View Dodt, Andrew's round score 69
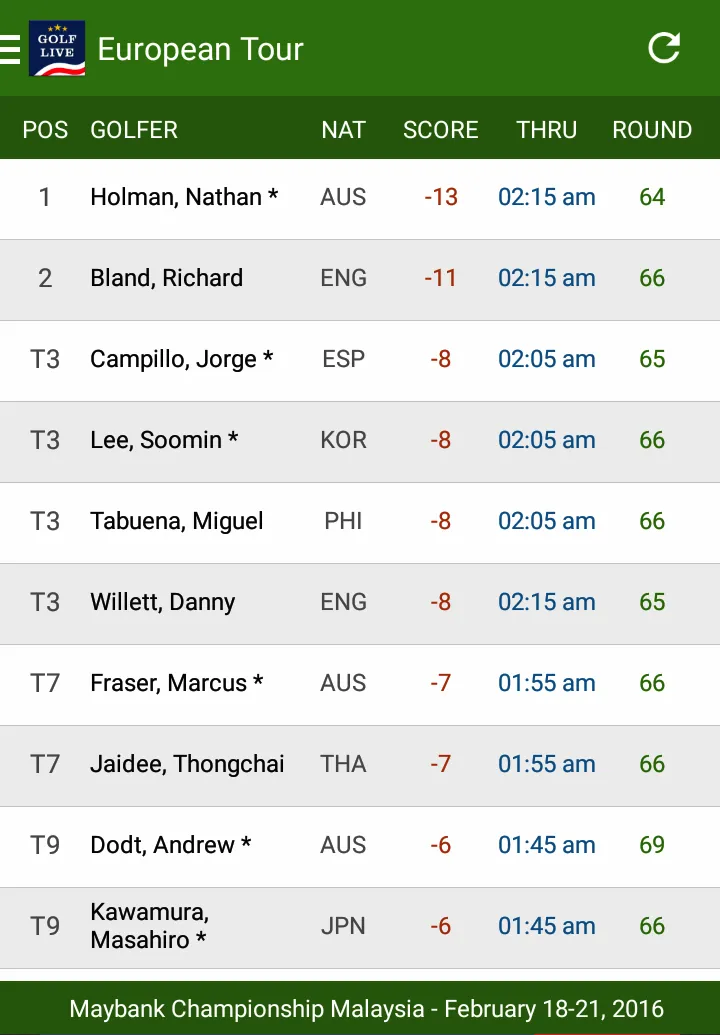Image resolution: width=720 pixels, height=1035 pixels. pyautogui.click(x=651, y=845)
